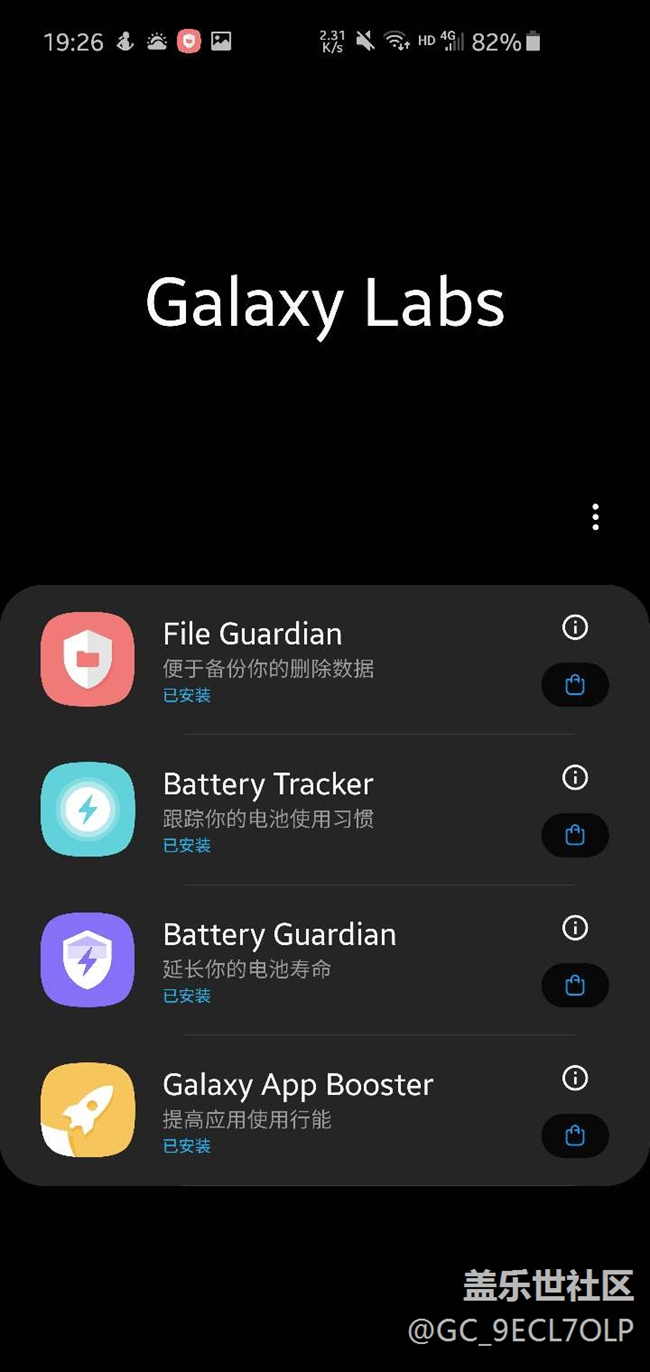View Galaxy App Booster info
650x1372 pixels.
click(575, 1077)
